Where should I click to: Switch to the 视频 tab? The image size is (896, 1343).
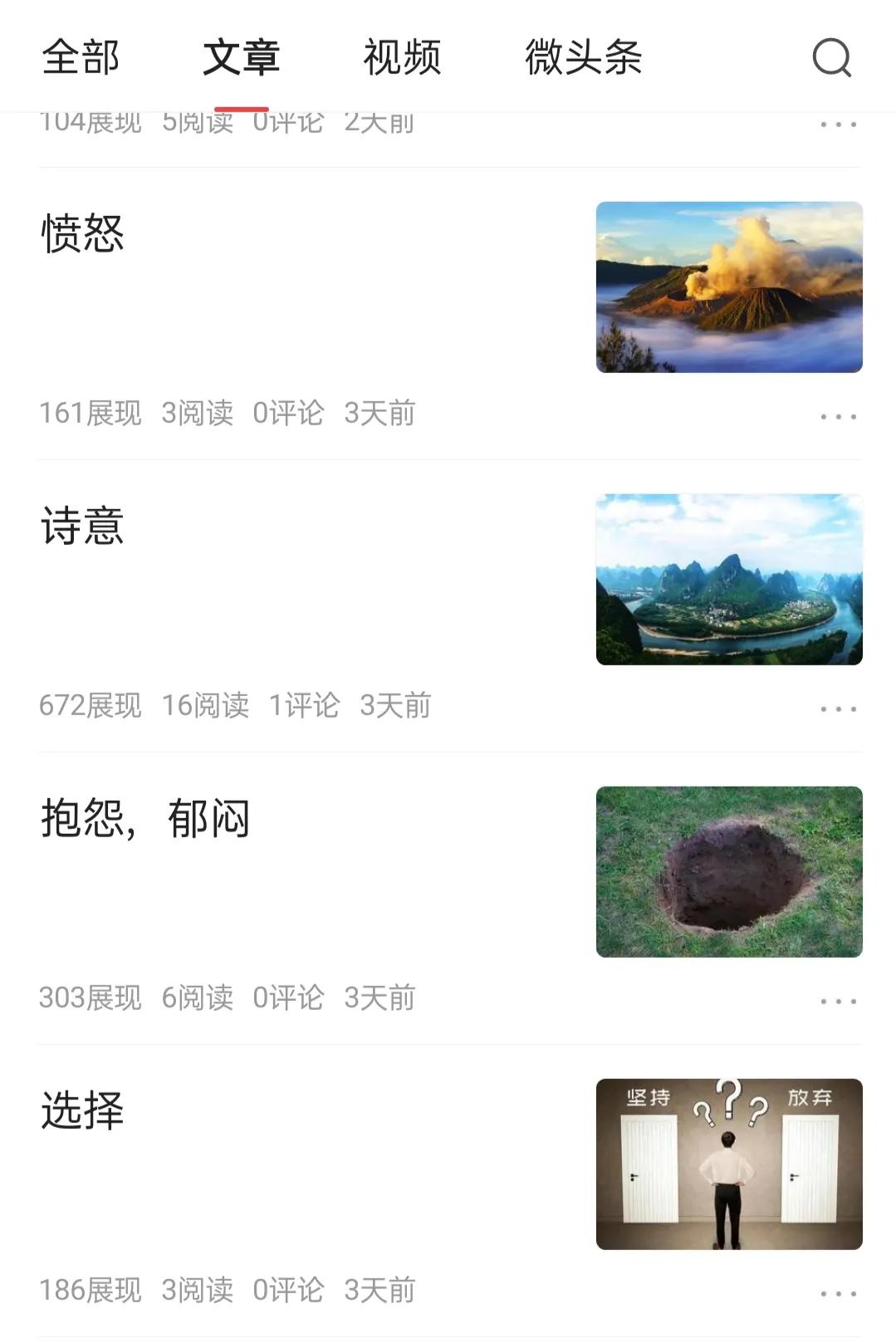(400, 58)
